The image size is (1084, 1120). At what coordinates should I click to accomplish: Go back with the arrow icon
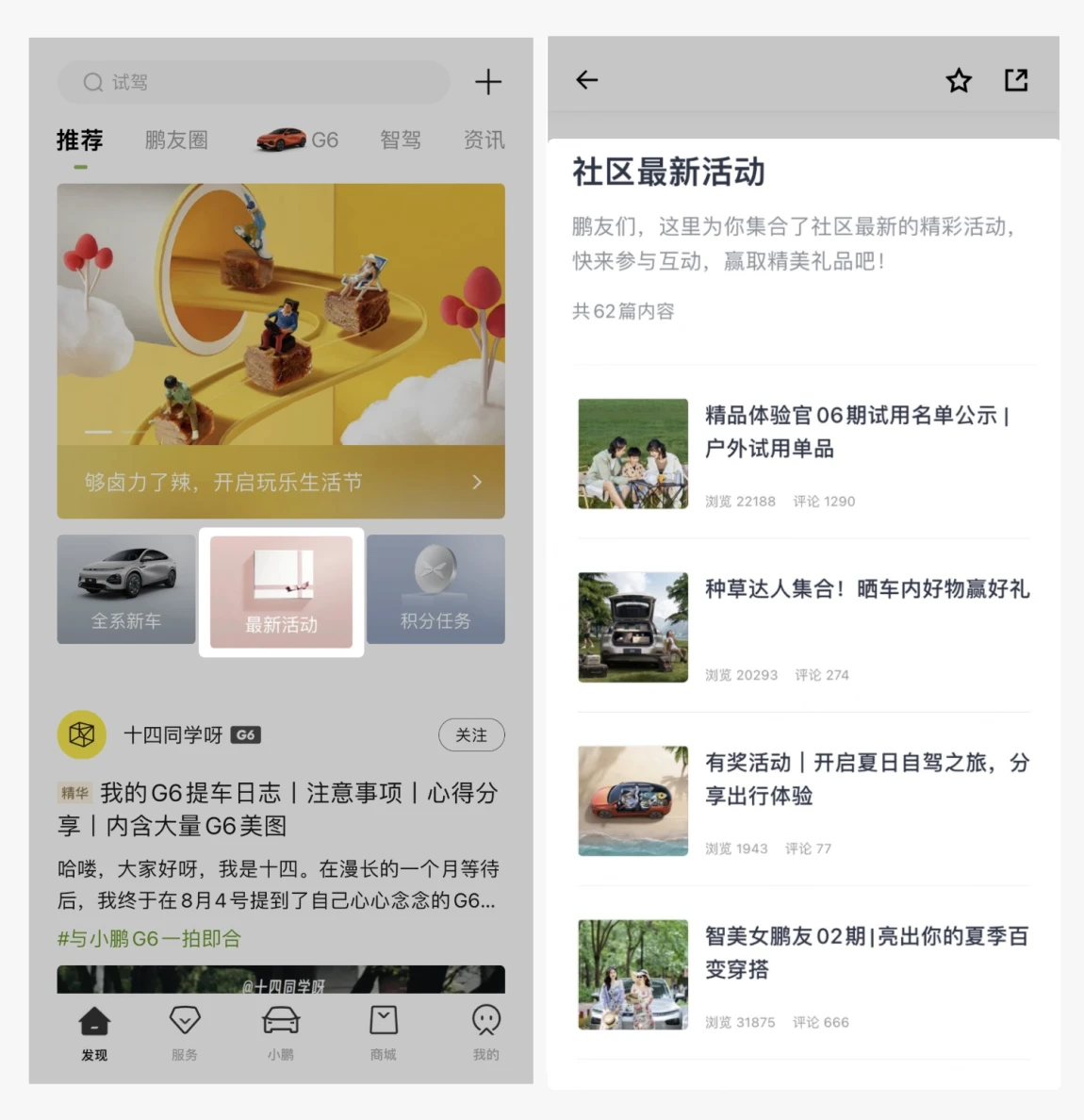click(x=587, y=80)
